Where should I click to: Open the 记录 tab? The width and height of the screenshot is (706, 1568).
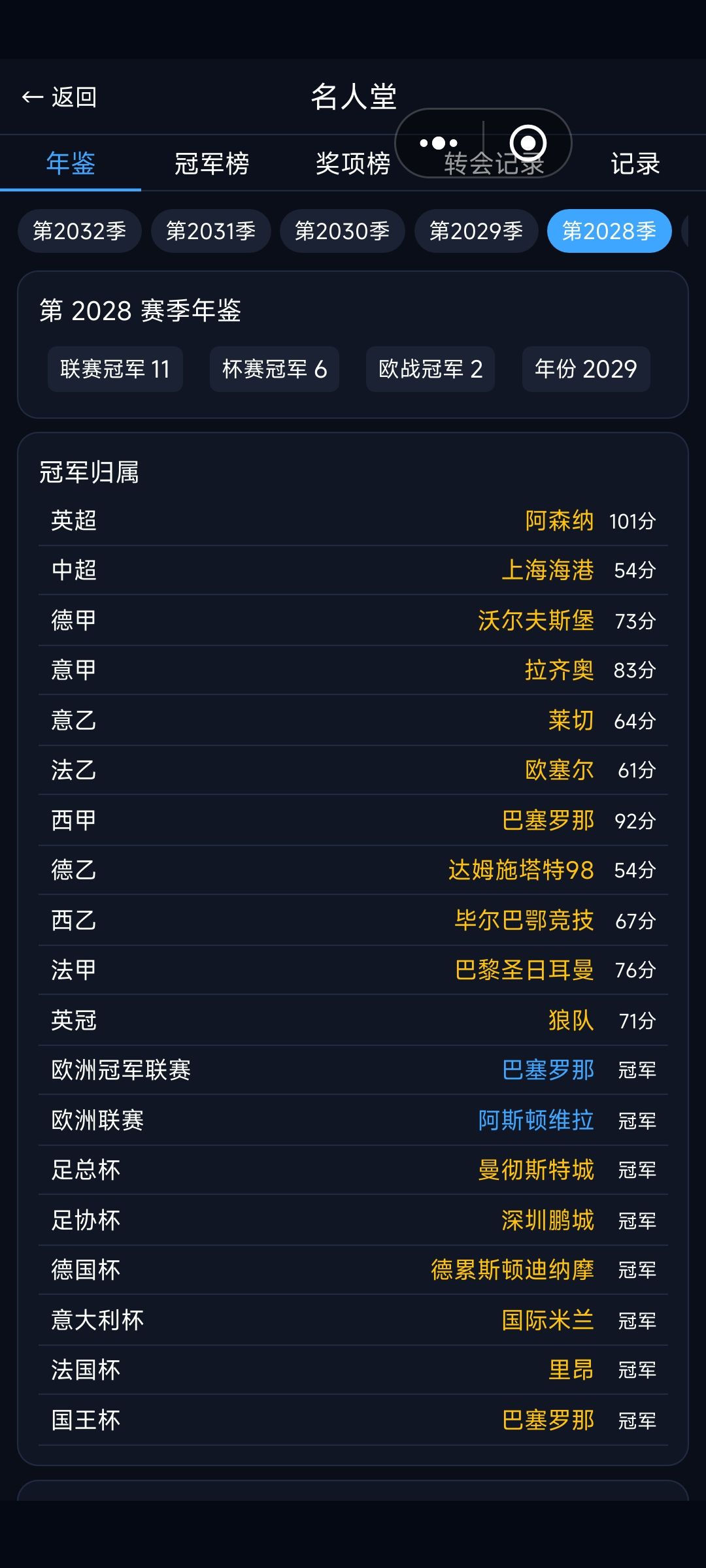pyautogui.click(x=635, y=163)
